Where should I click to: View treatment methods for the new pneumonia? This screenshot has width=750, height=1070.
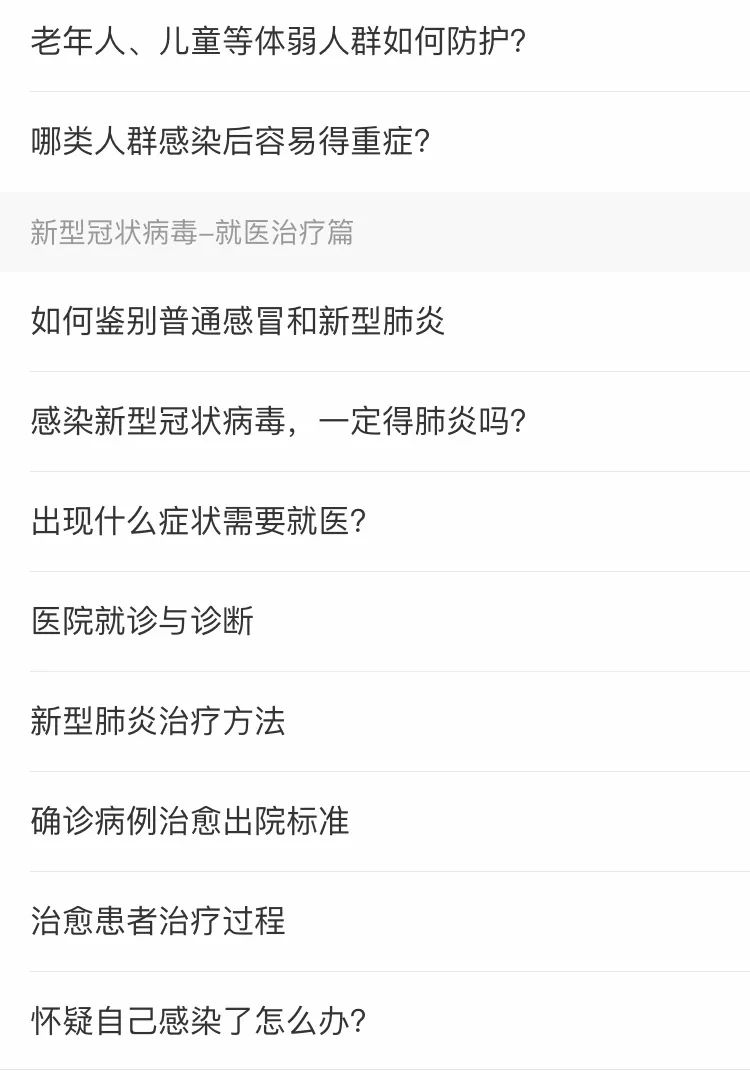(x=155, y=722)
